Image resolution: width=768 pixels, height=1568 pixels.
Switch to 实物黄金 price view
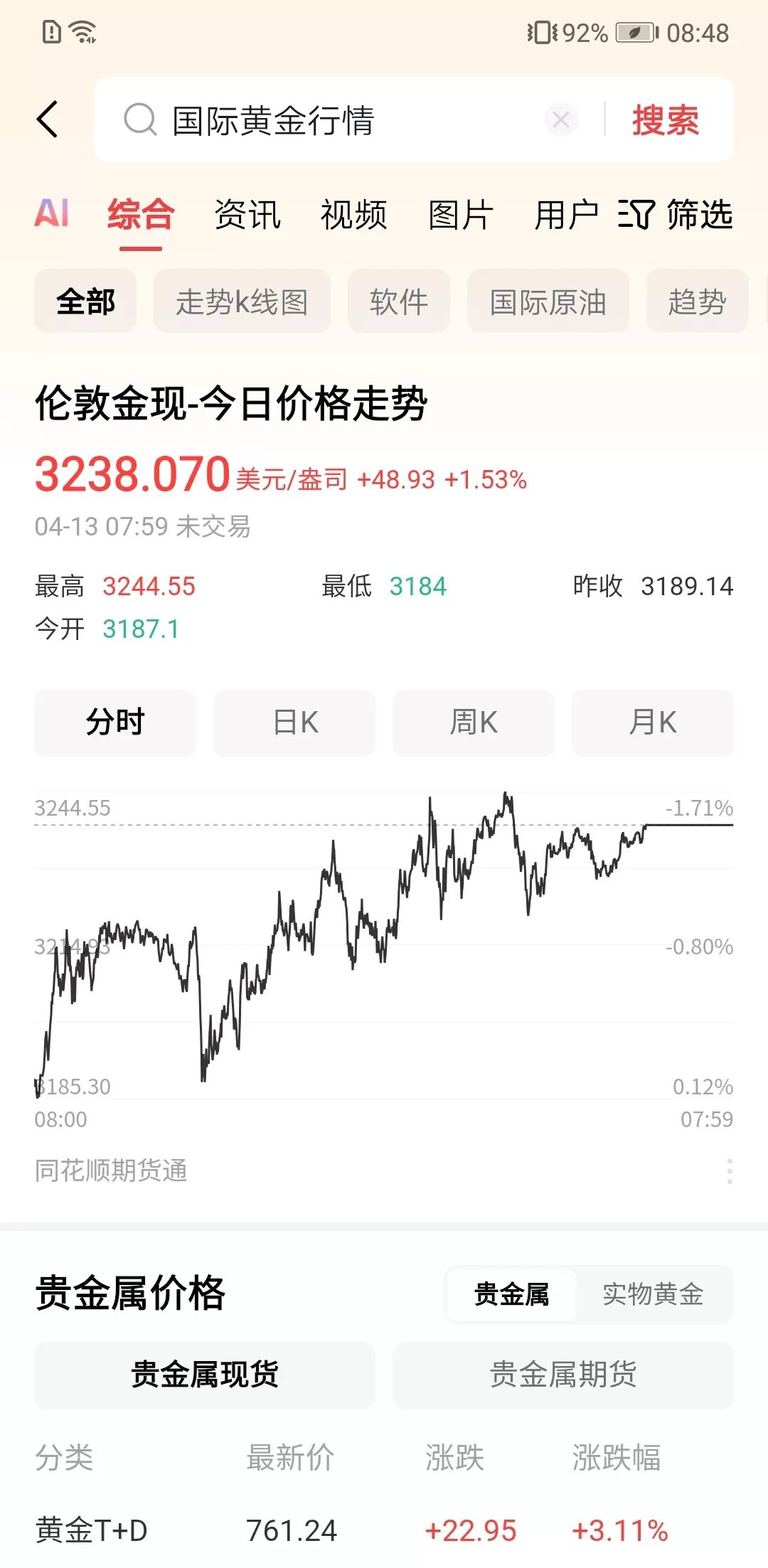click(x=654, y=1296)
